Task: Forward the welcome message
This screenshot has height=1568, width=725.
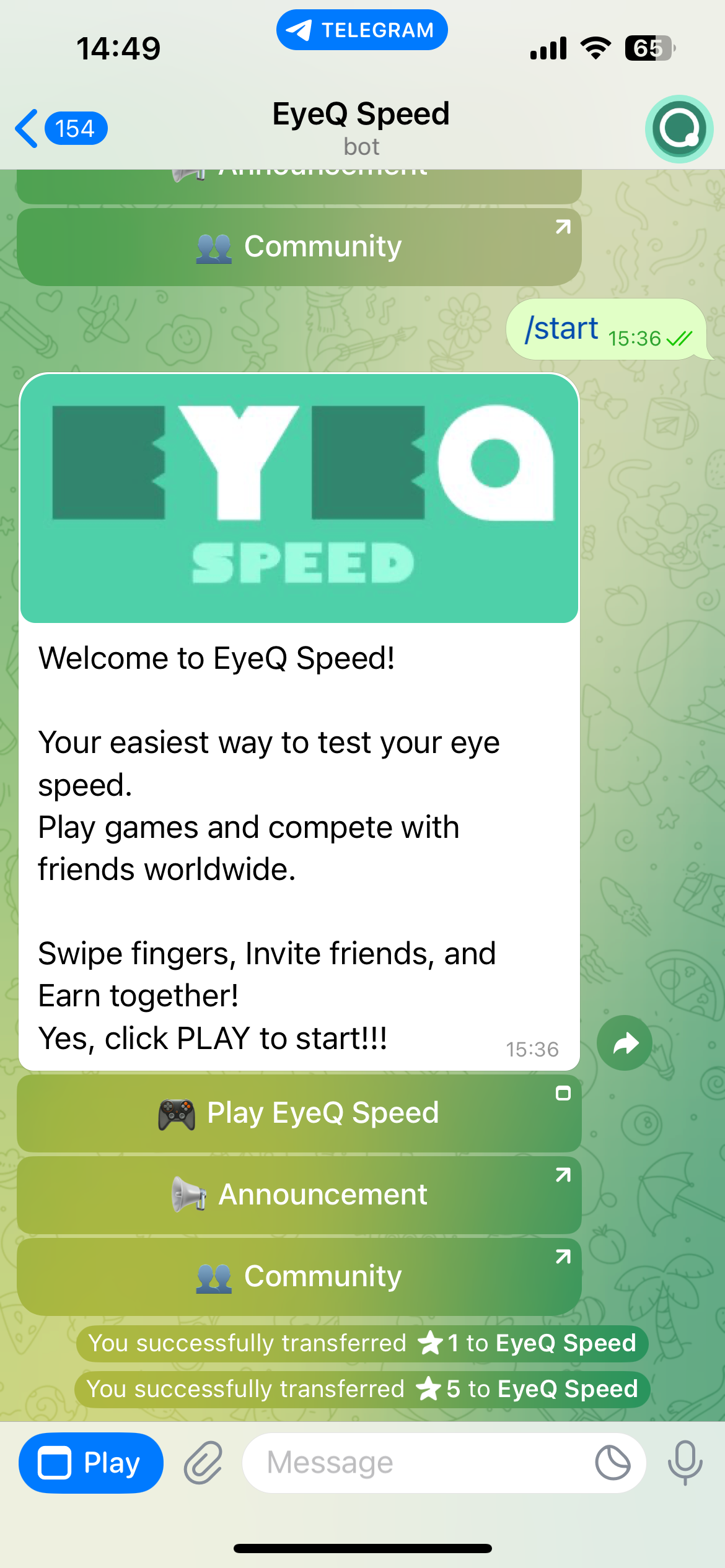Action: 625,1043
